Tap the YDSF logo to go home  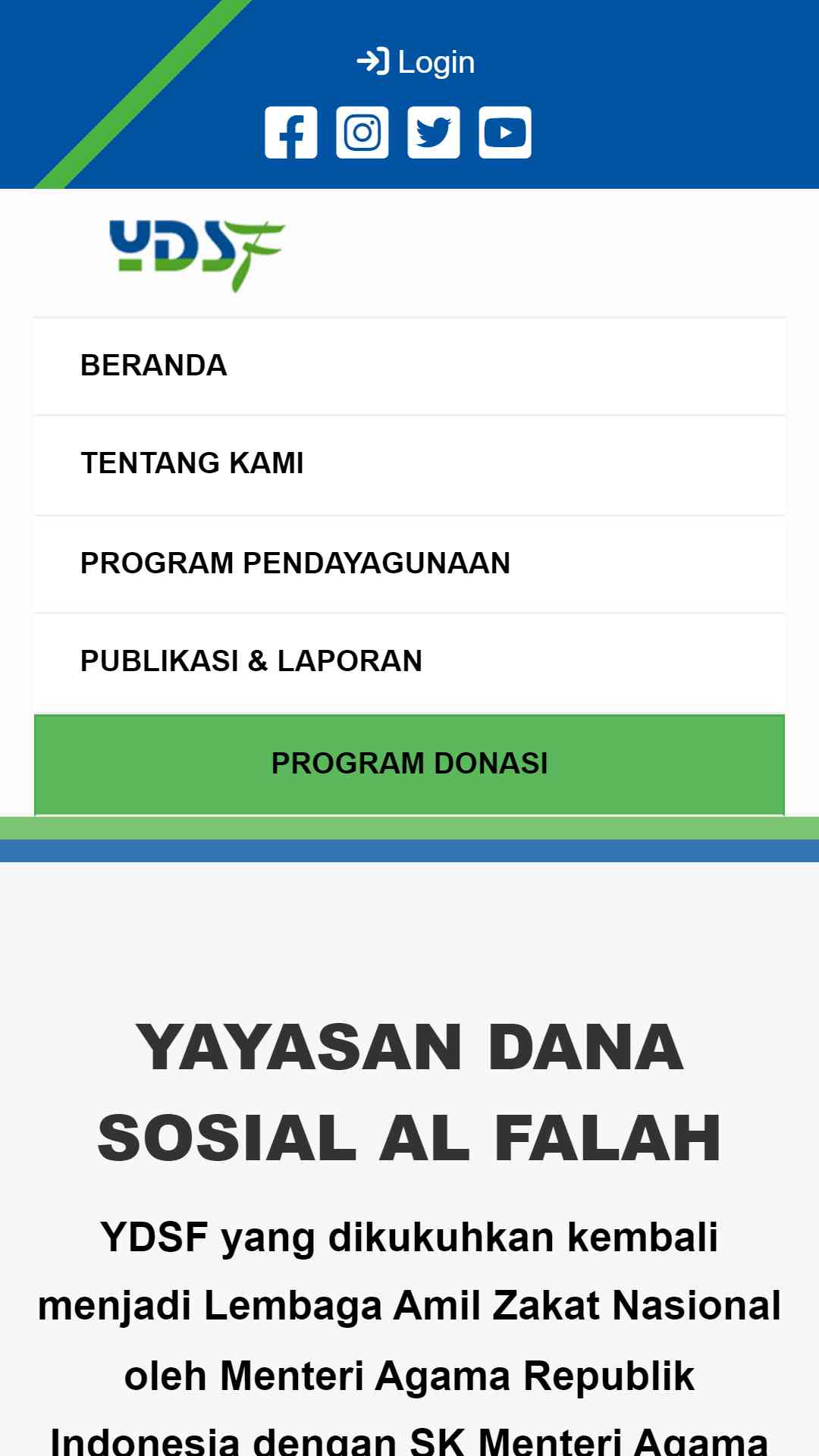tap(197, 256)
